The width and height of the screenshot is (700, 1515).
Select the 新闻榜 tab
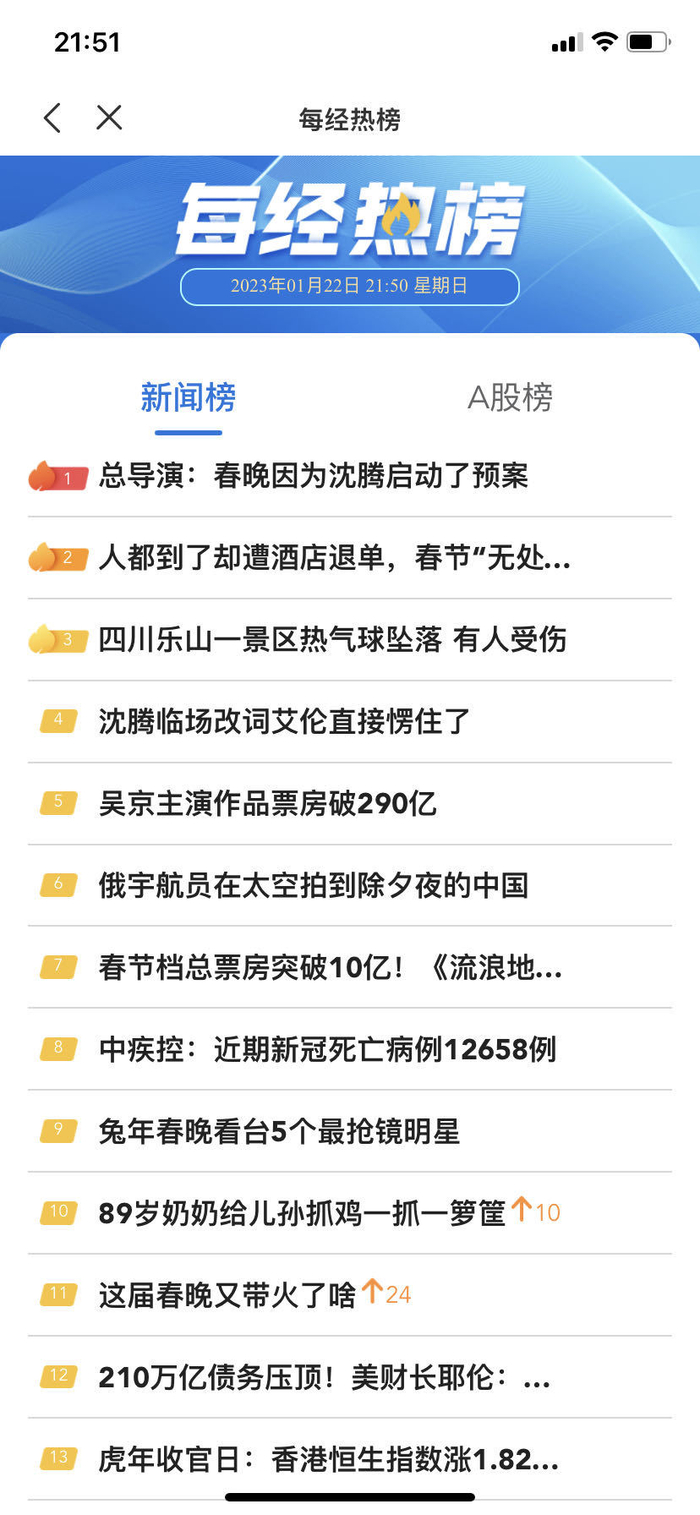click(188, 398)
